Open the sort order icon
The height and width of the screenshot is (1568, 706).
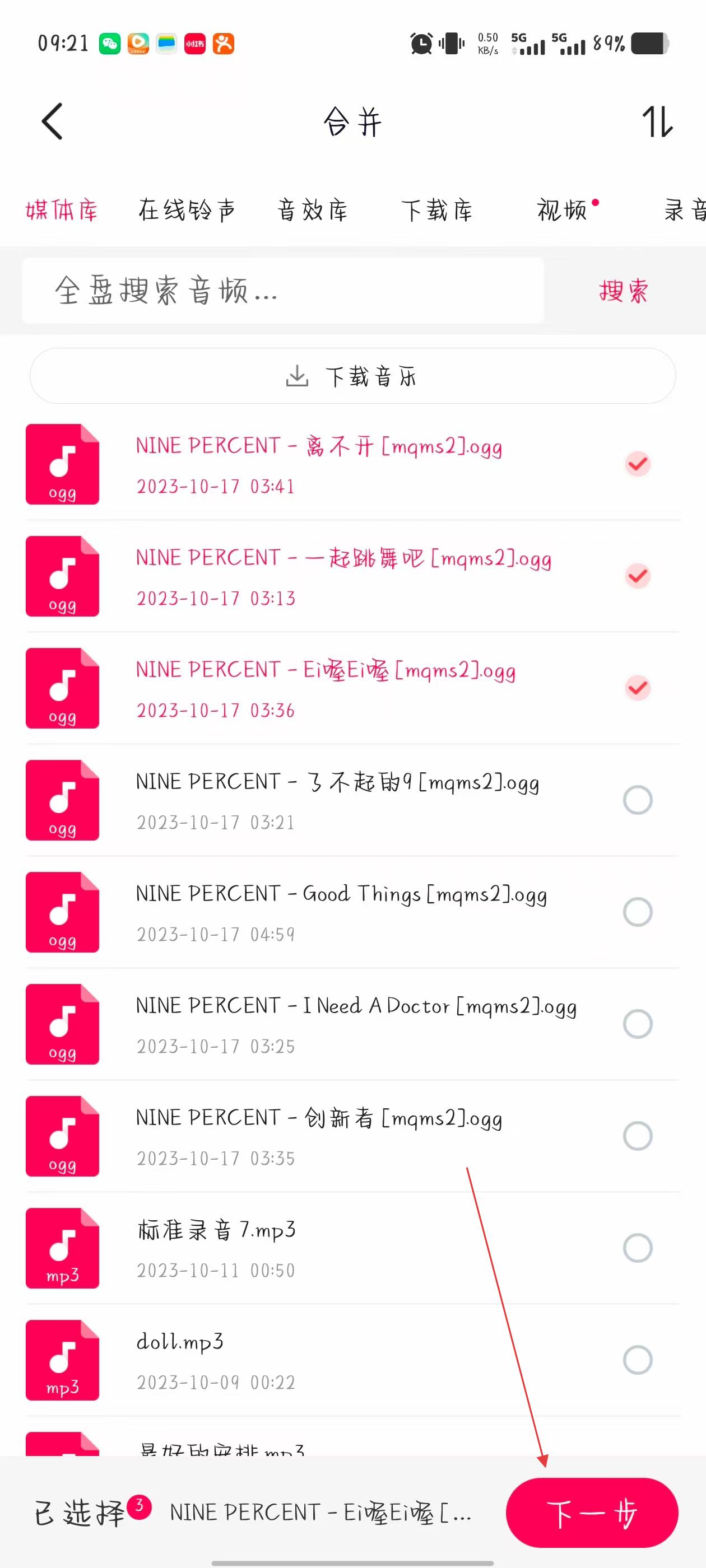tap(657, 121)
